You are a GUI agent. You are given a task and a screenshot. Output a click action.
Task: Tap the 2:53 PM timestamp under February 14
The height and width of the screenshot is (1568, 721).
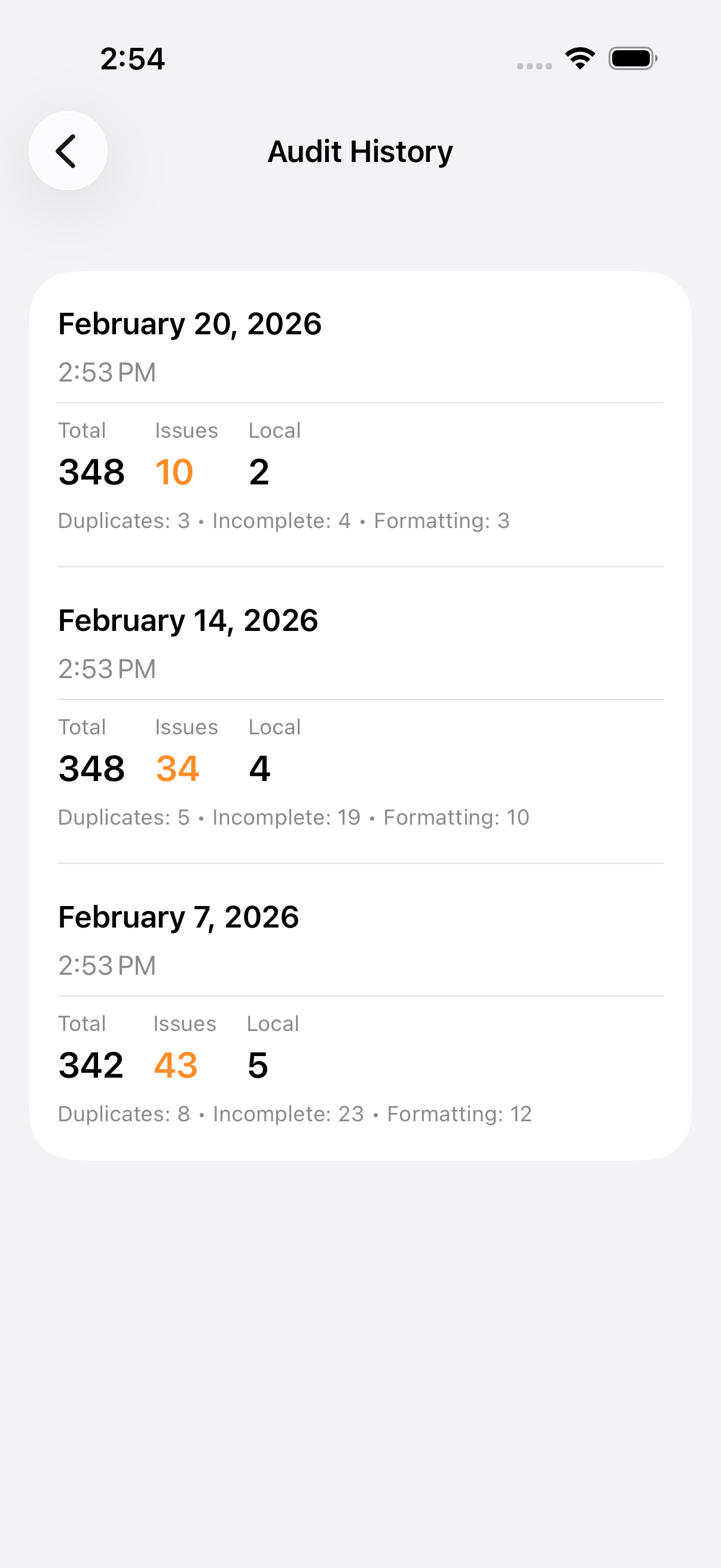point(107,669)
